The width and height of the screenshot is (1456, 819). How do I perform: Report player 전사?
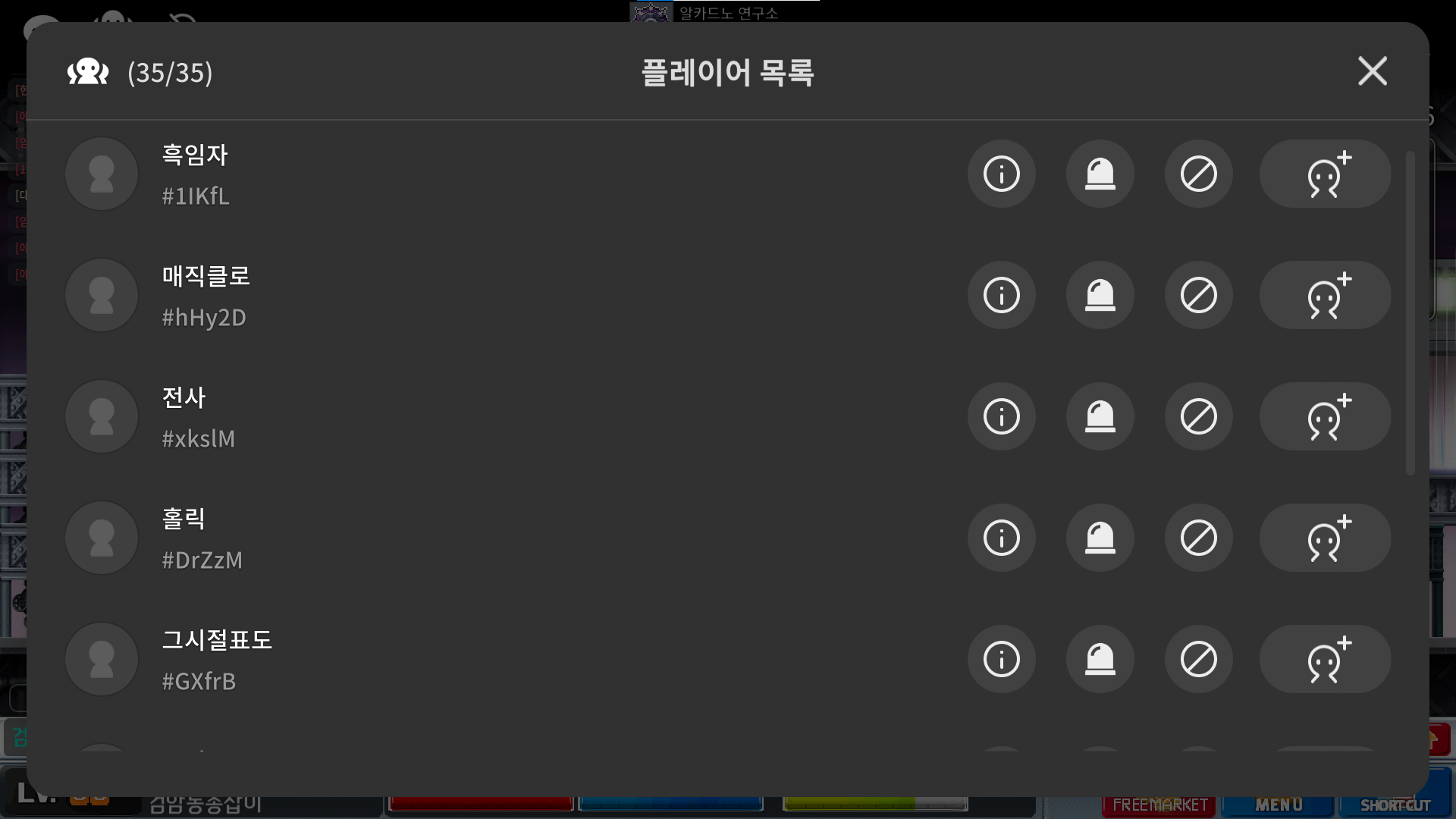point(1100,416)
